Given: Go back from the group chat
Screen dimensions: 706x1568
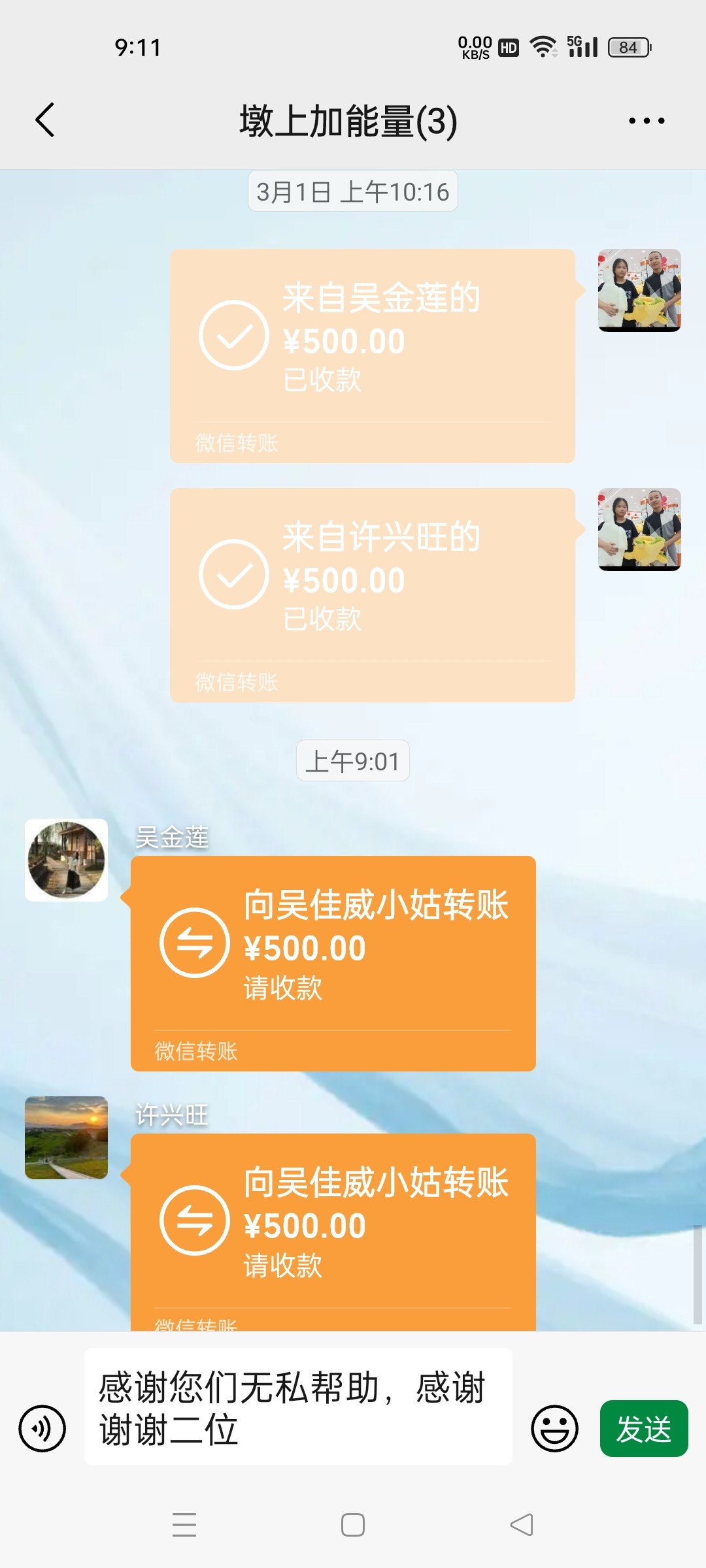Looking at the screenshot, I should pyautogui.click(x=45, y=120).
